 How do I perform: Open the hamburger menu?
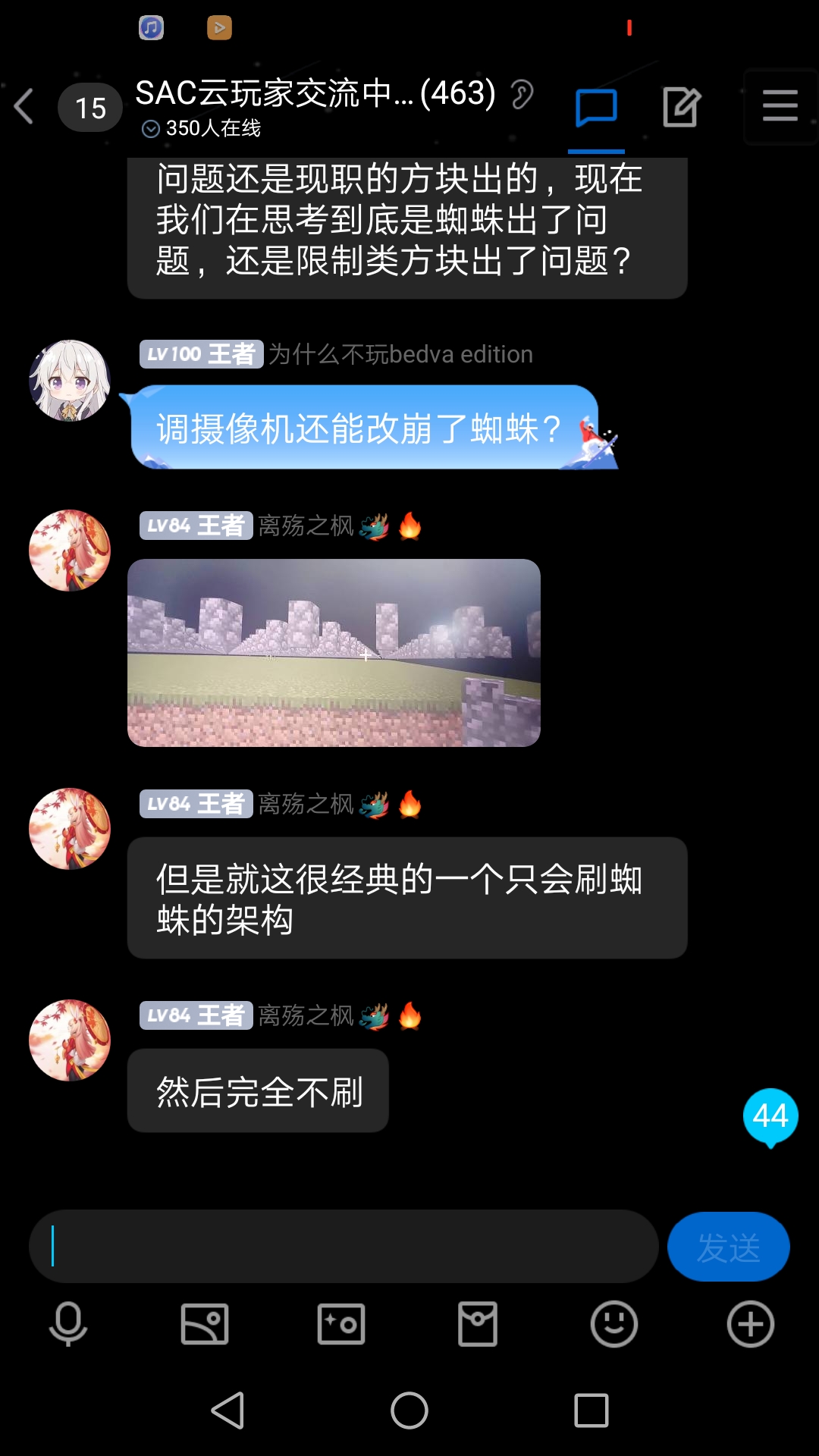[780, 106]
